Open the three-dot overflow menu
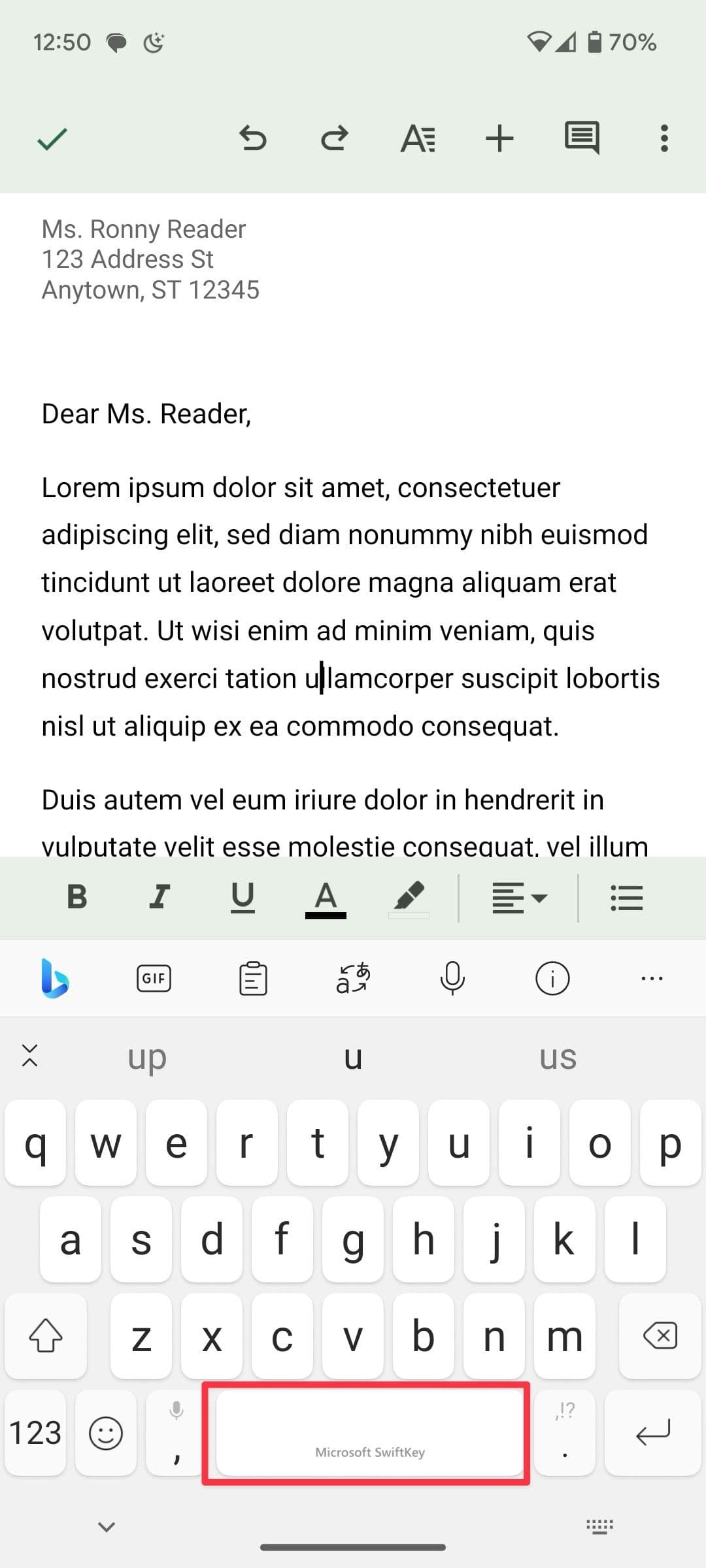This screenshot has width=706, height=1568. pyautogui.click(x=664, y=137)
